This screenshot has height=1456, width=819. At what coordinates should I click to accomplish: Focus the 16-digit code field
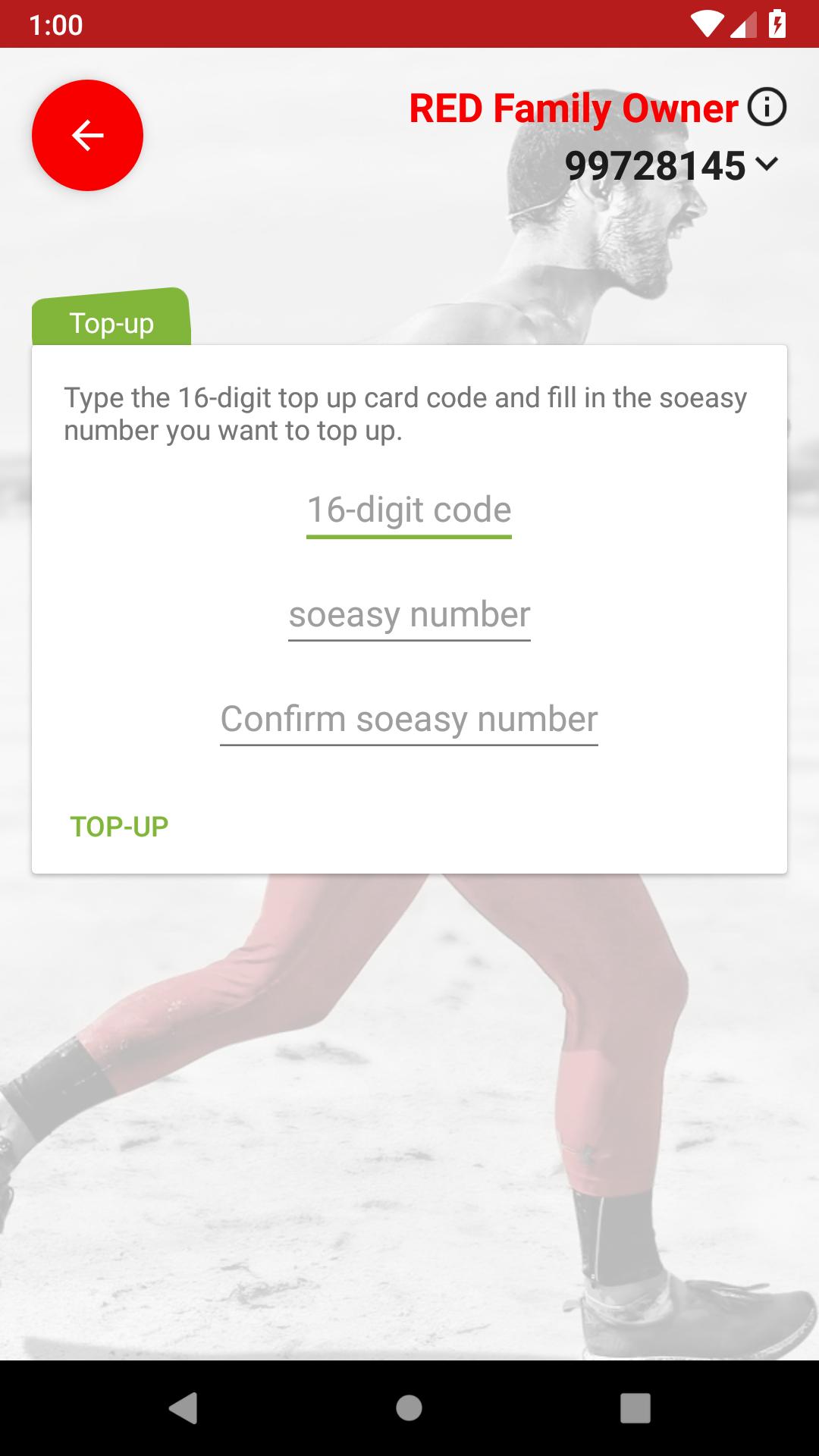pos(409,510)
